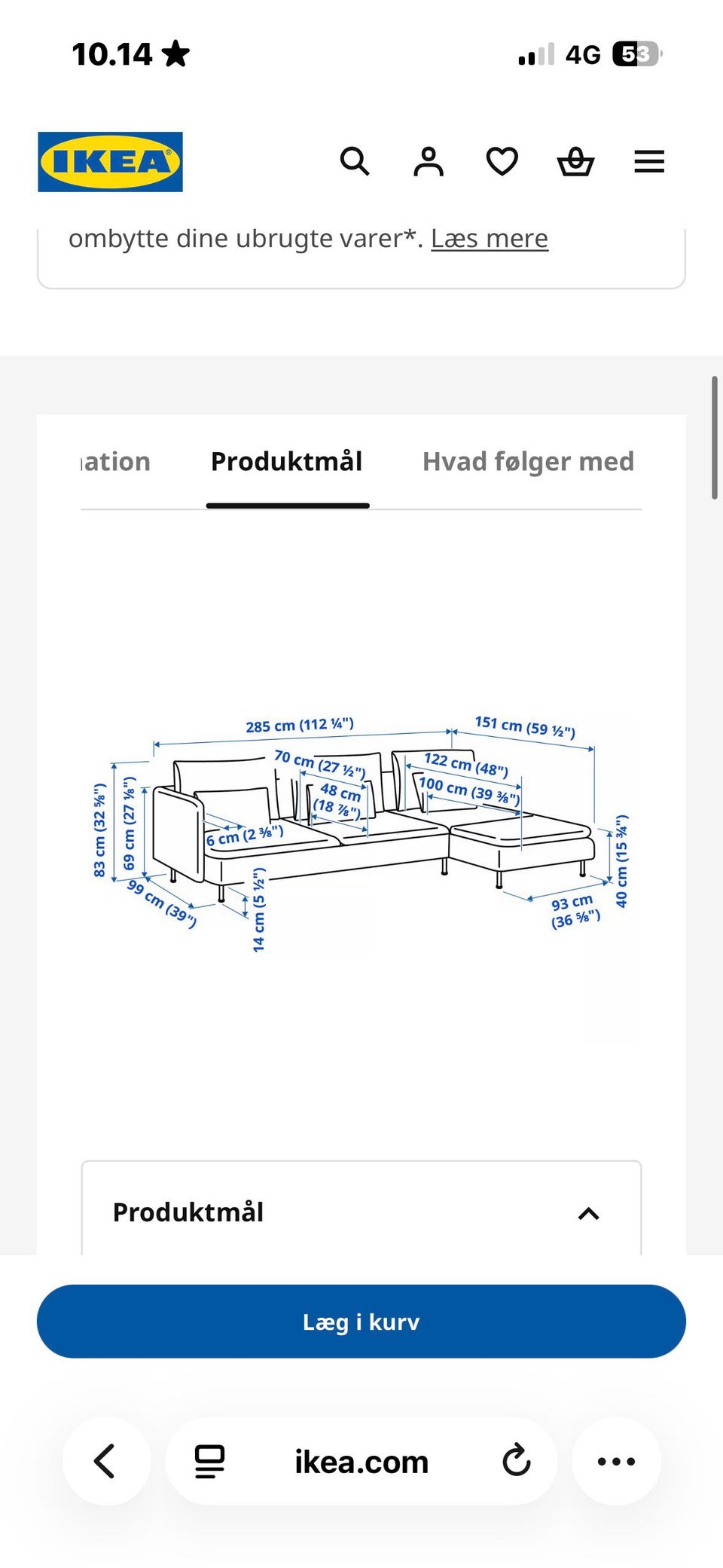Image resolution: width=723 pixels, height=1568 pixels.
Task: Select the Produktmål tab
Action: [x=287, y=461]
